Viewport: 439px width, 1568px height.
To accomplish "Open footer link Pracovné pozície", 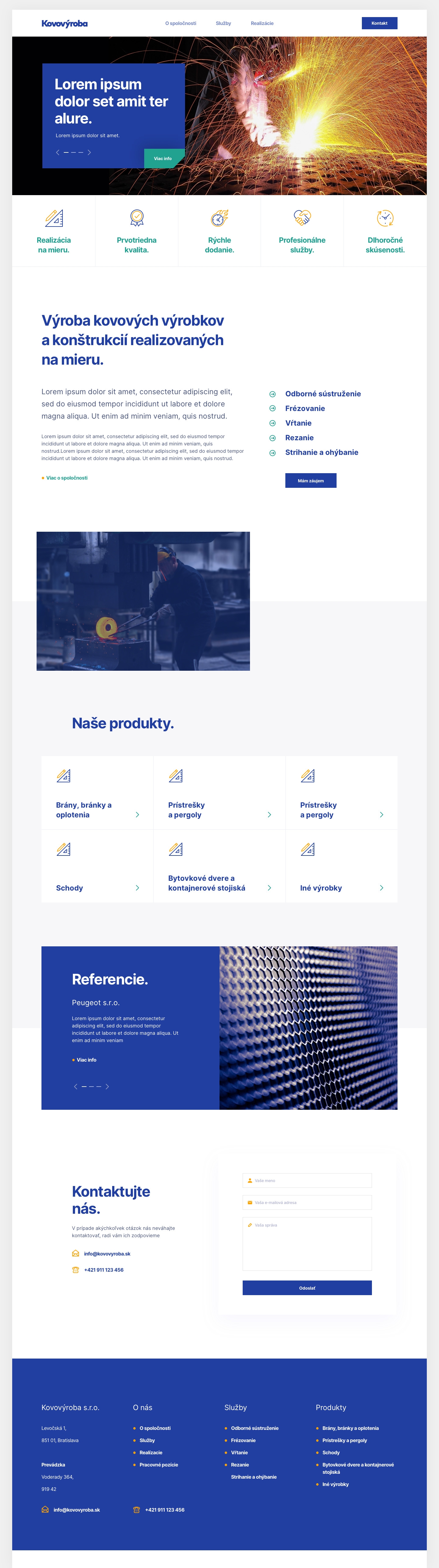I will tap(158, 1465).
